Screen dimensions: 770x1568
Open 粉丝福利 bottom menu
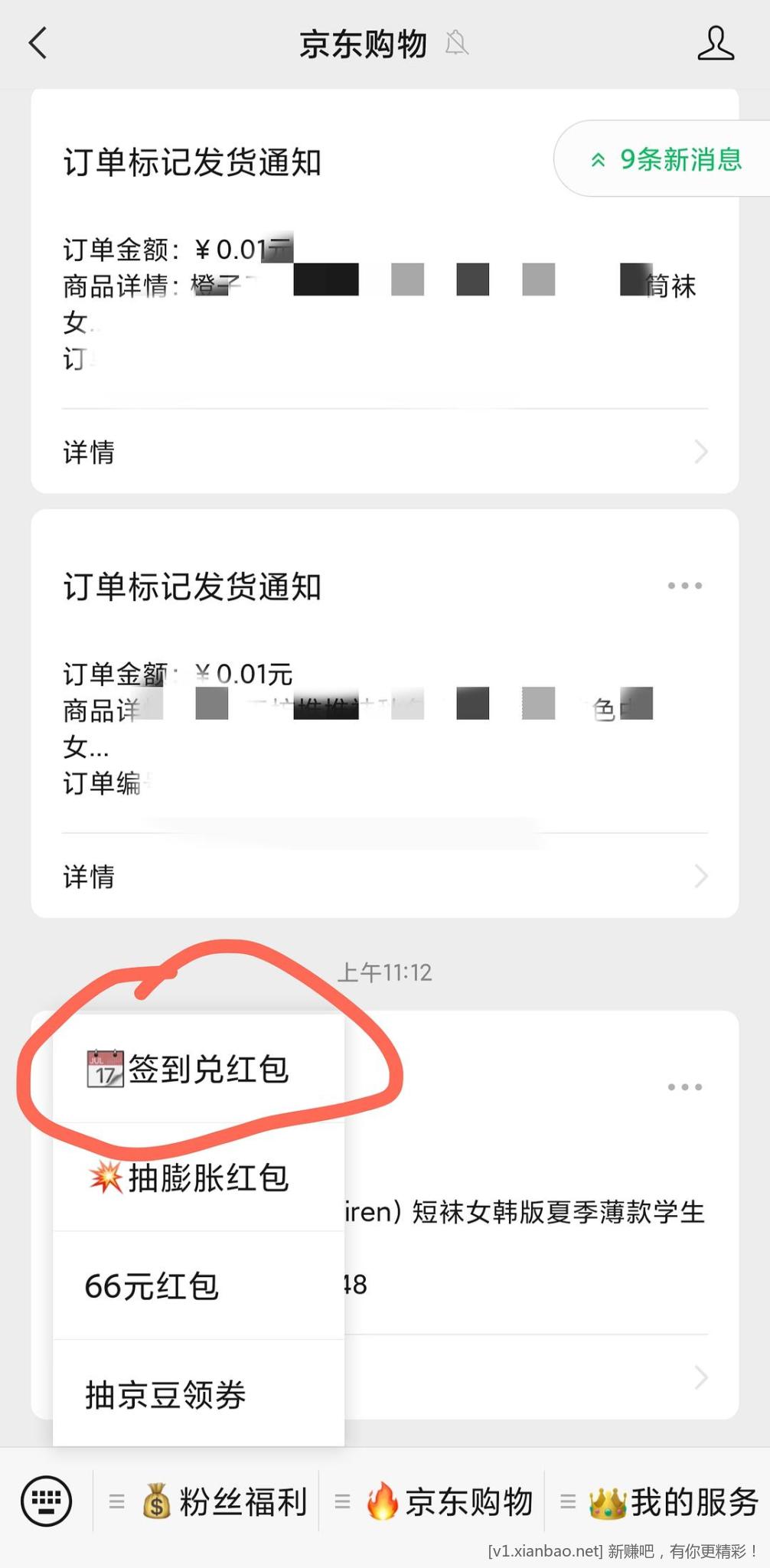(x=207, y=1501)
